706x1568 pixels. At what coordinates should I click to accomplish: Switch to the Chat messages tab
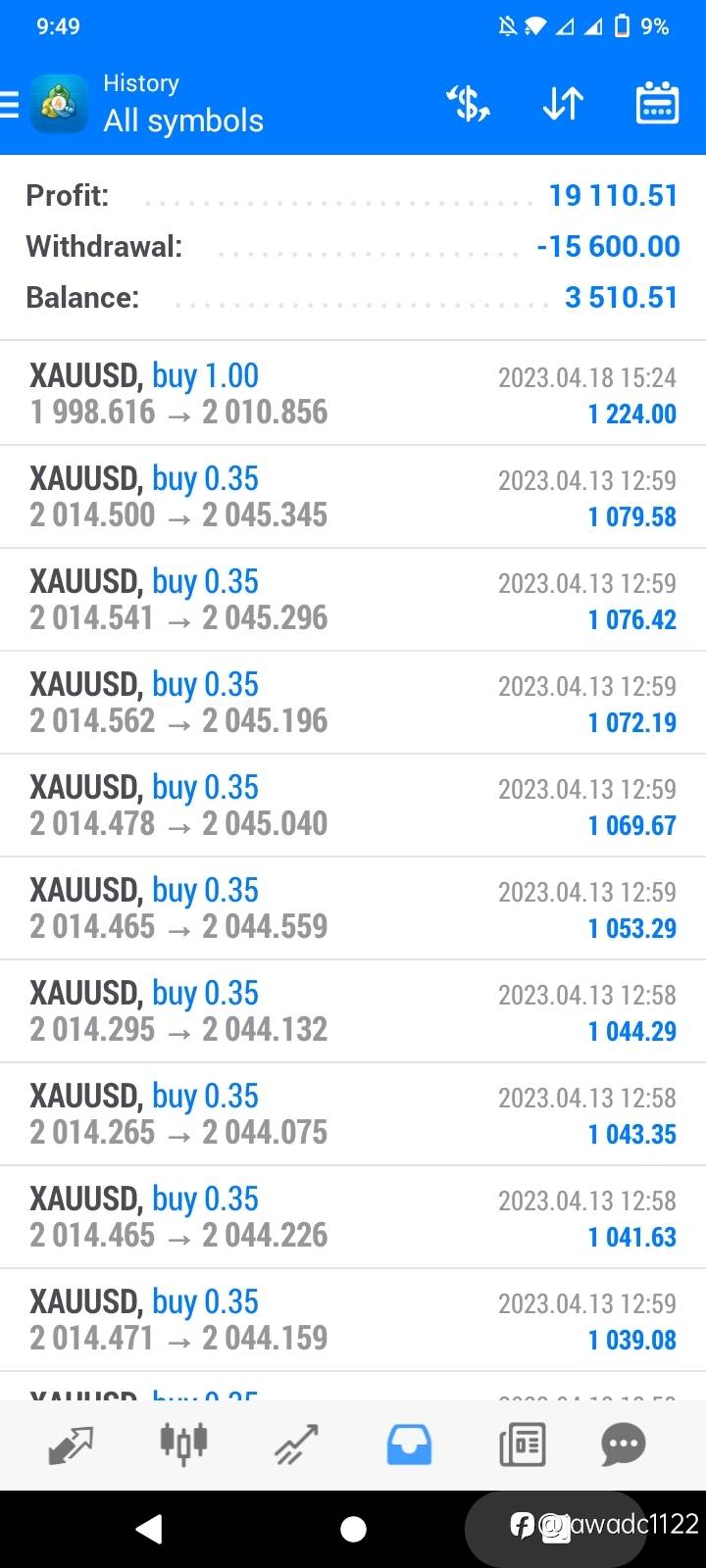(x=624, y=1445)
